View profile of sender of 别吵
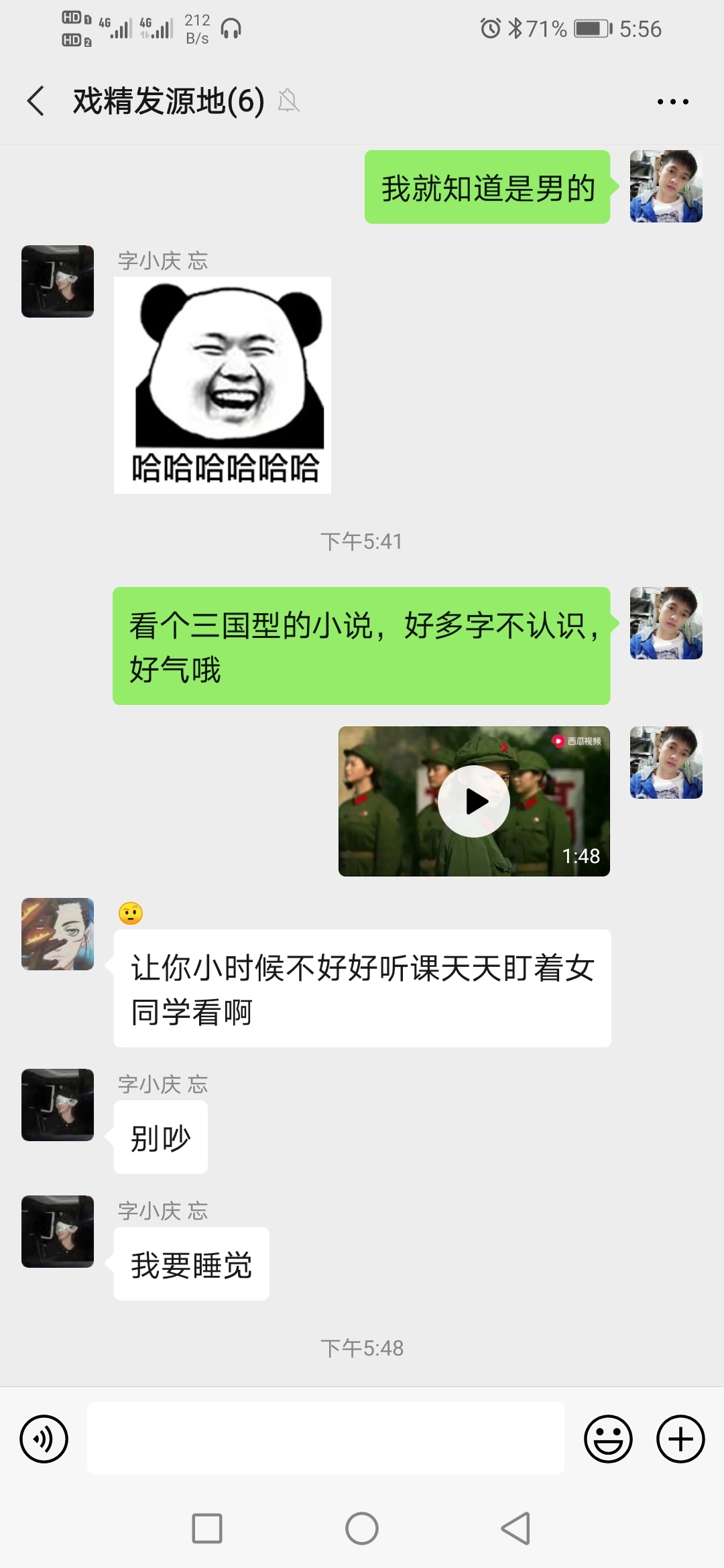The width and height of the screenshot is (724, 1568). click(58, 1105)
